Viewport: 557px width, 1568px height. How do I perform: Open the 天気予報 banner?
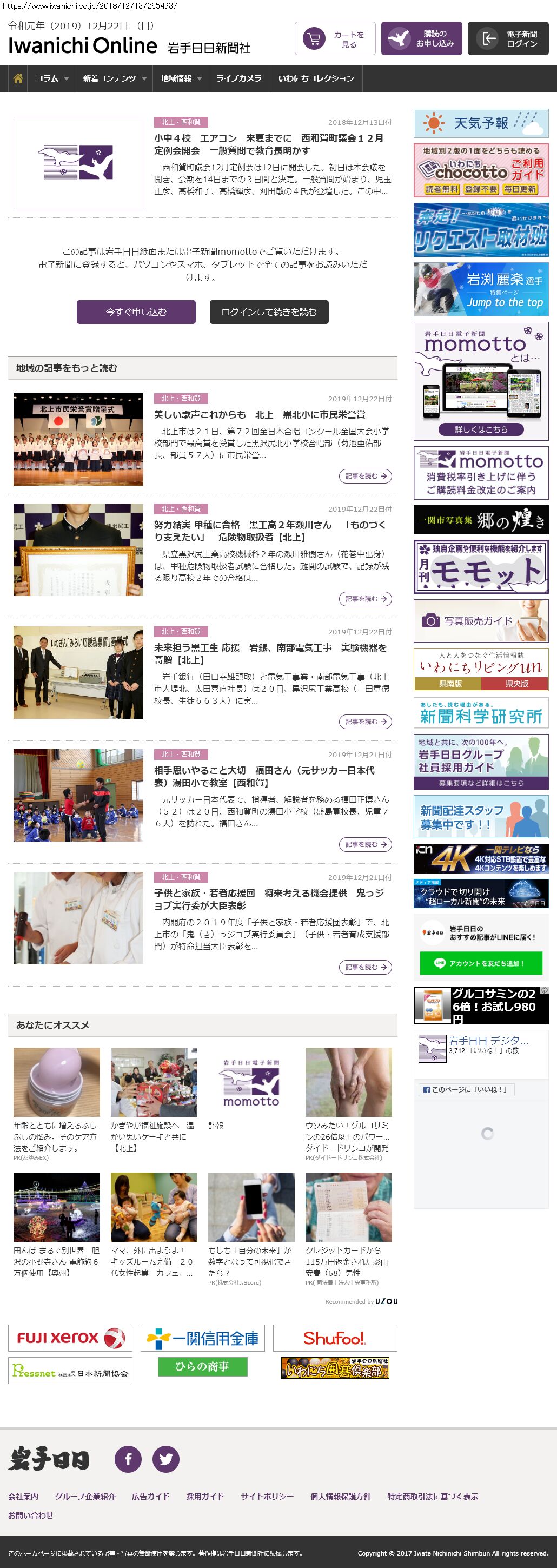click(x=481, y=123)
